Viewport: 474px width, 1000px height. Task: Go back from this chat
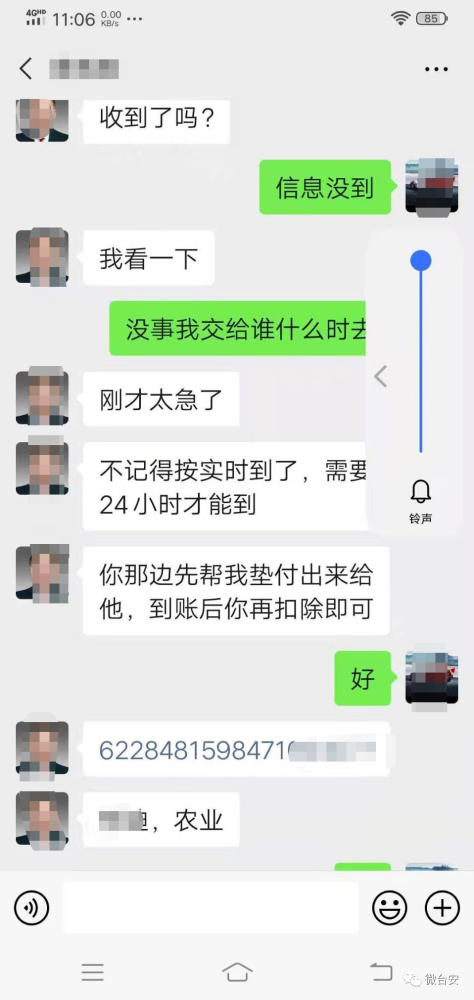coord(26,68)
